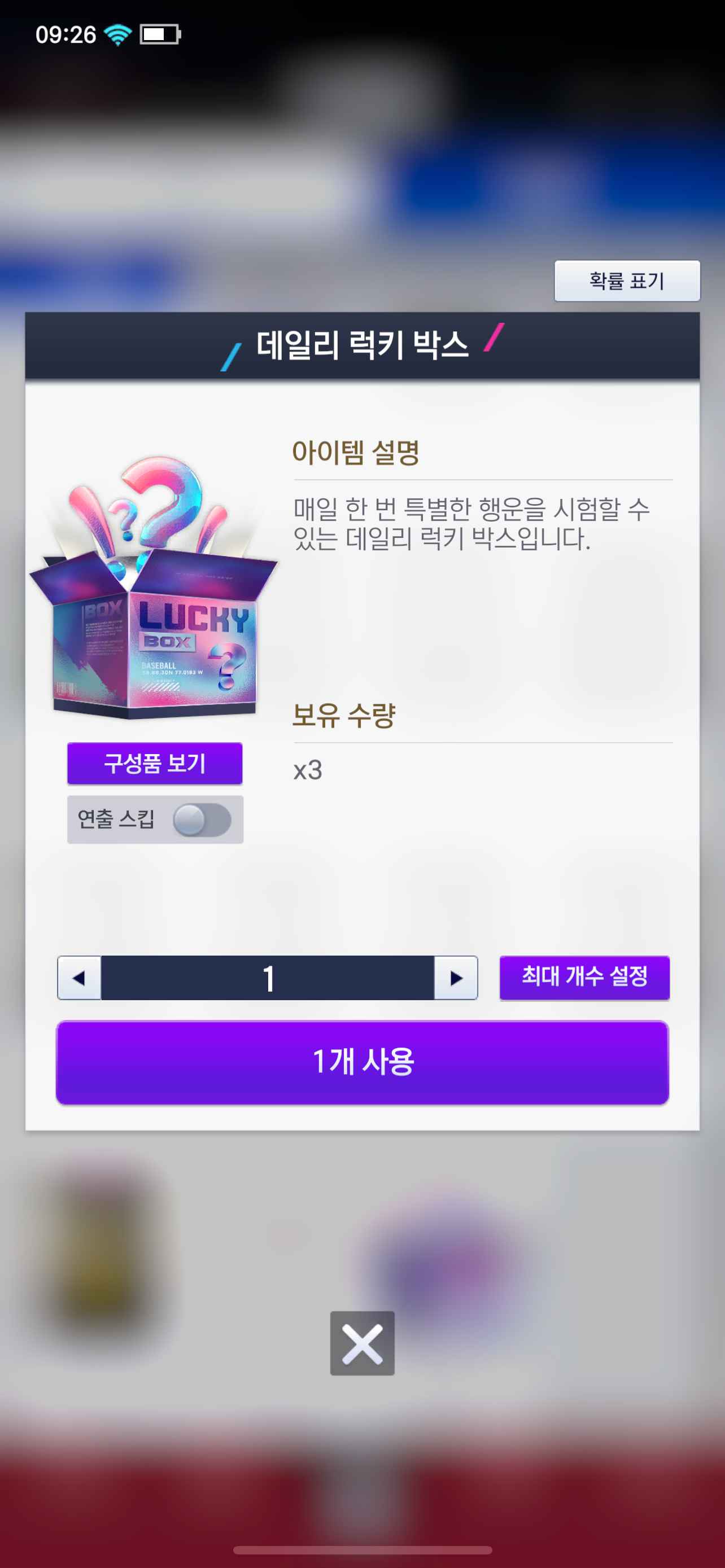Tap the 구성품 보기 button
The height and width of the screenshot is (1568, 725).
155,763
